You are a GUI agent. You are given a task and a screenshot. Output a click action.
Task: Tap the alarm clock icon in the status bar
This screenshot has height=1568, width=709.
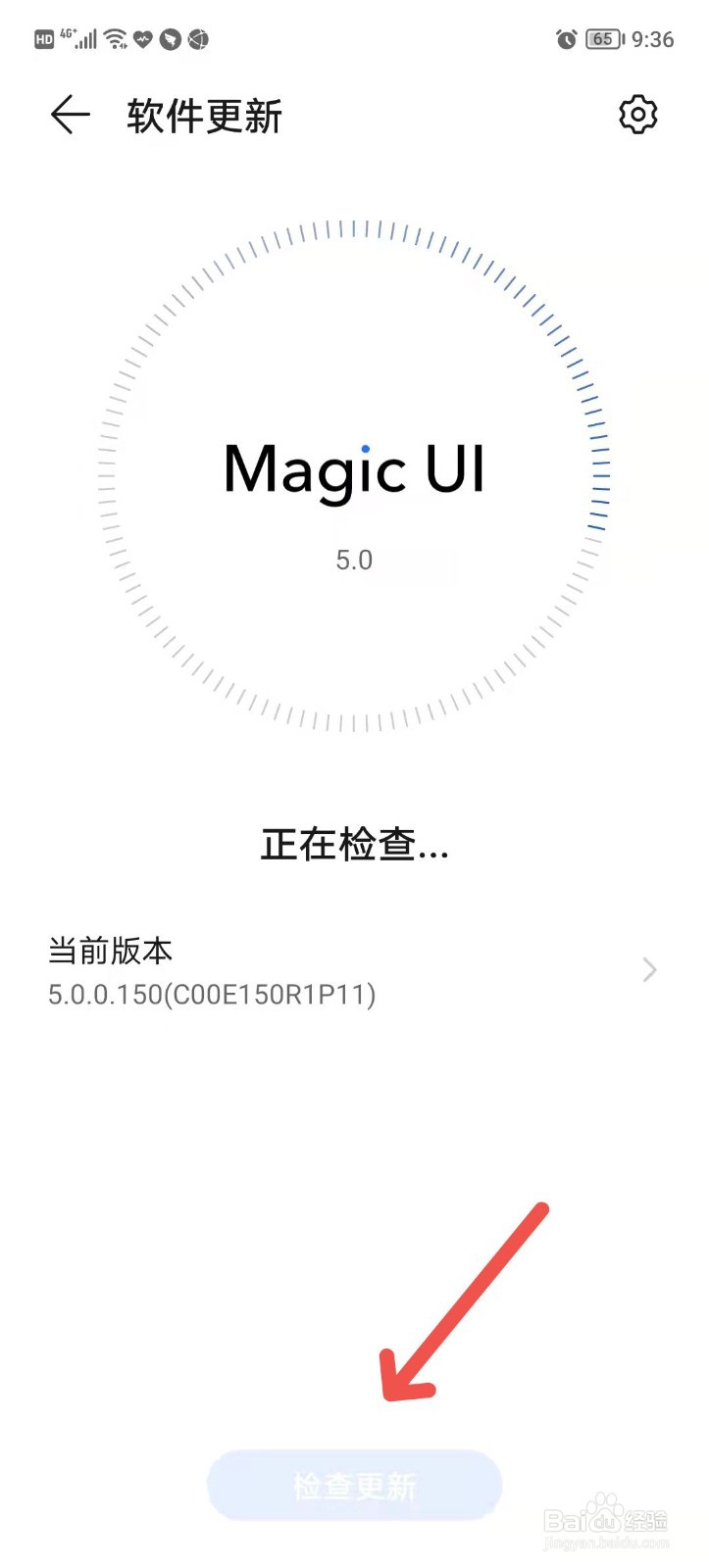[566, 39]
